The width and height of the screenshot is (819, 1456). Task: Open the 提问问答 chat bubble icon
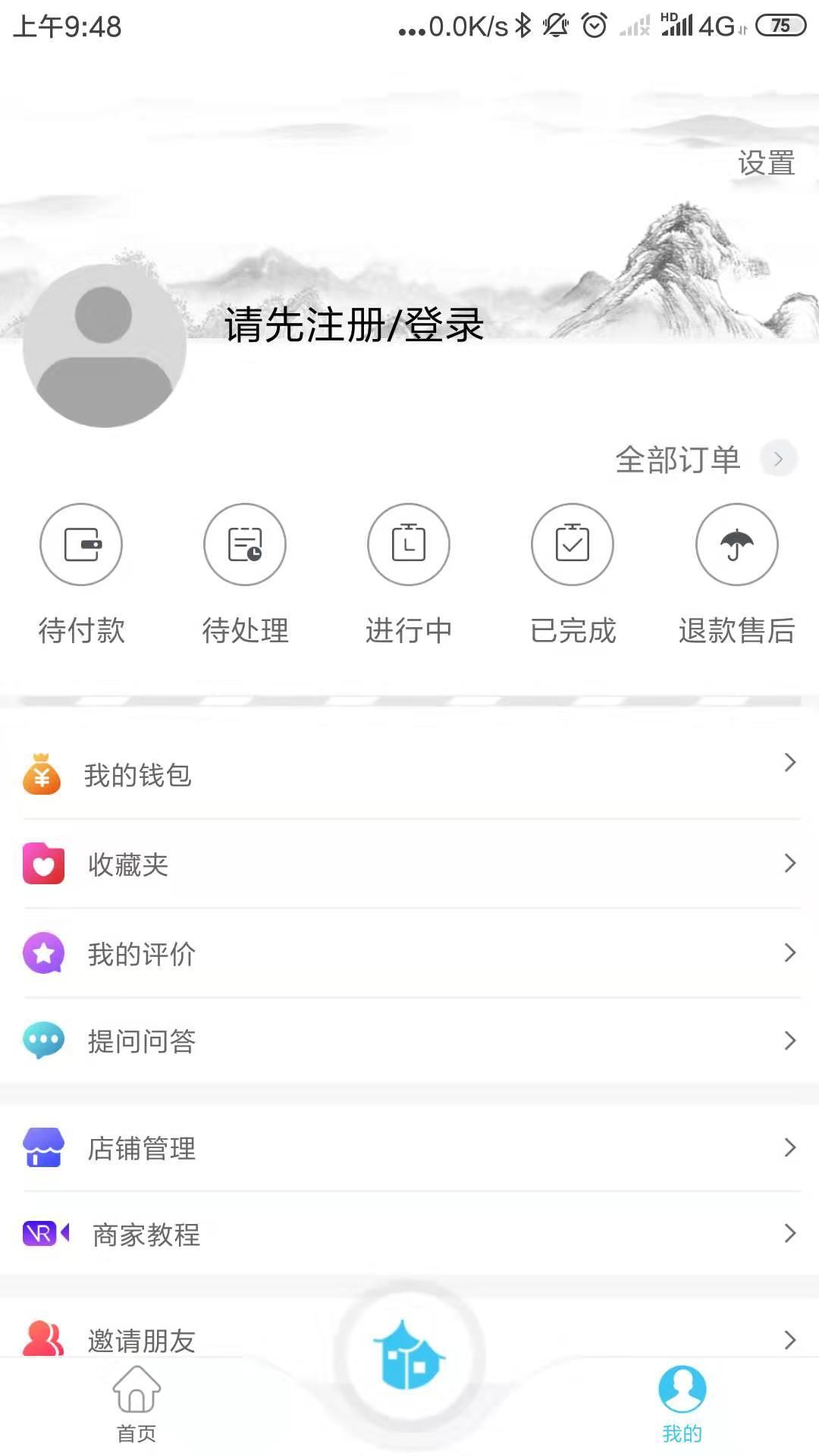[x=44, y=1041]
